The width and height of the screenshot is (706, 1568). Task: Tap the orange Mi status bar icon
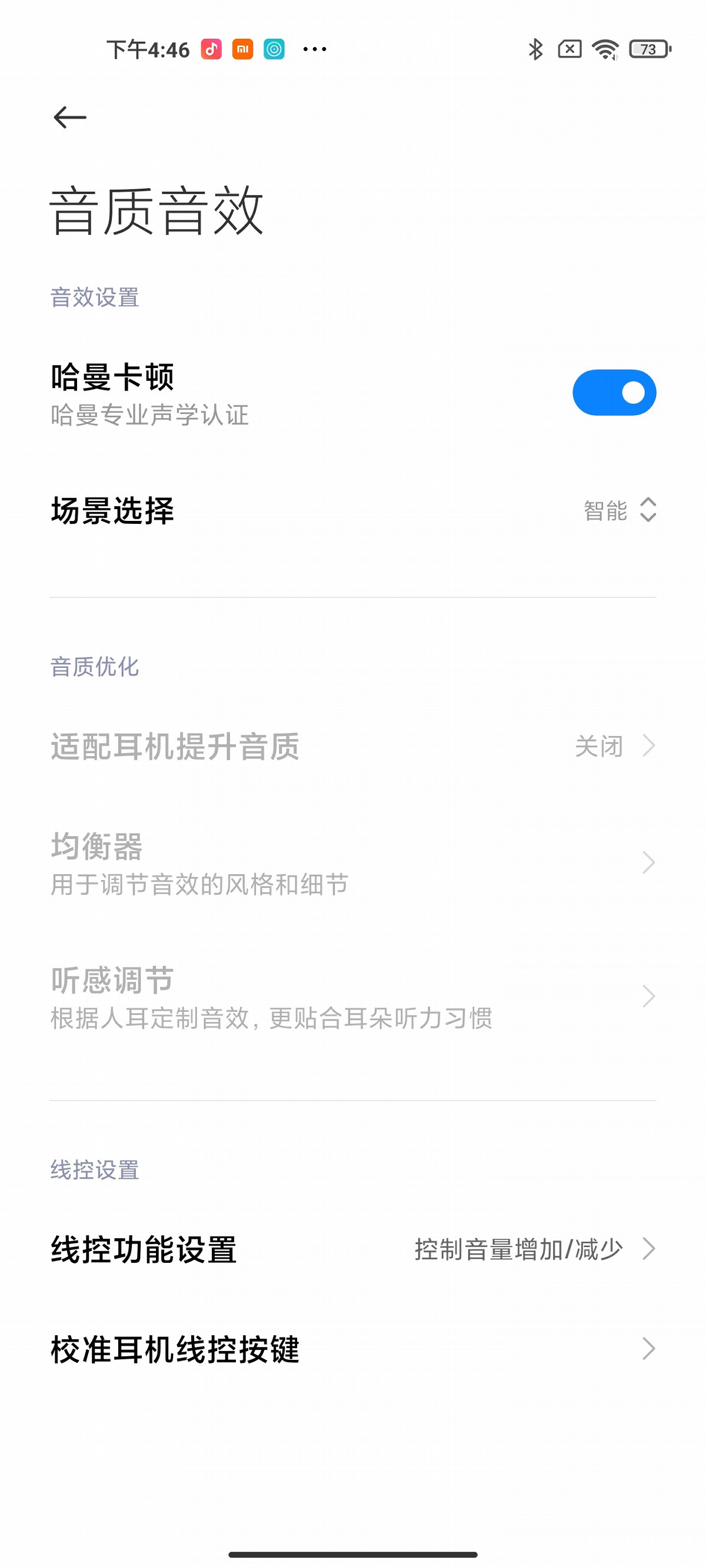(242, 49)
